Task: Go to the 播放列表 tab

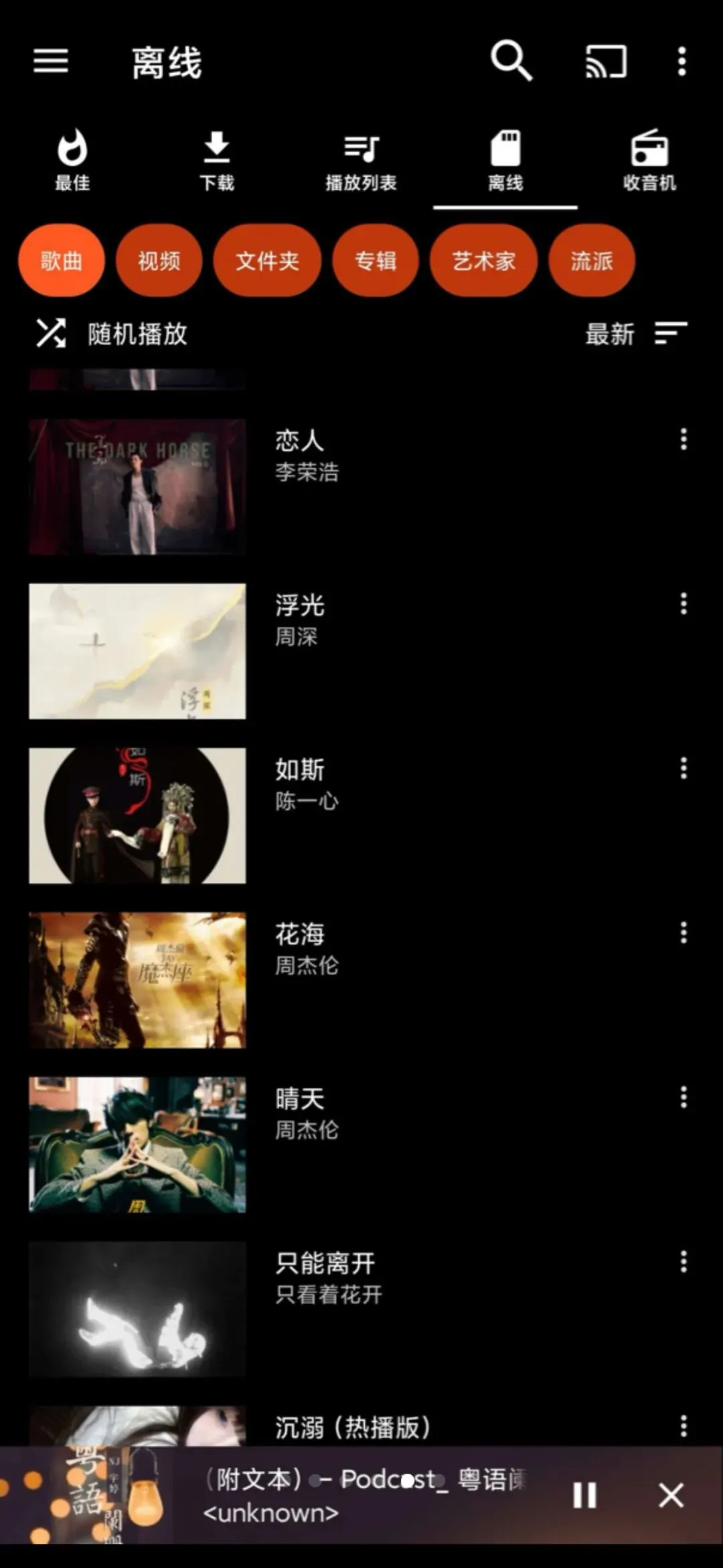Action: 361,161
